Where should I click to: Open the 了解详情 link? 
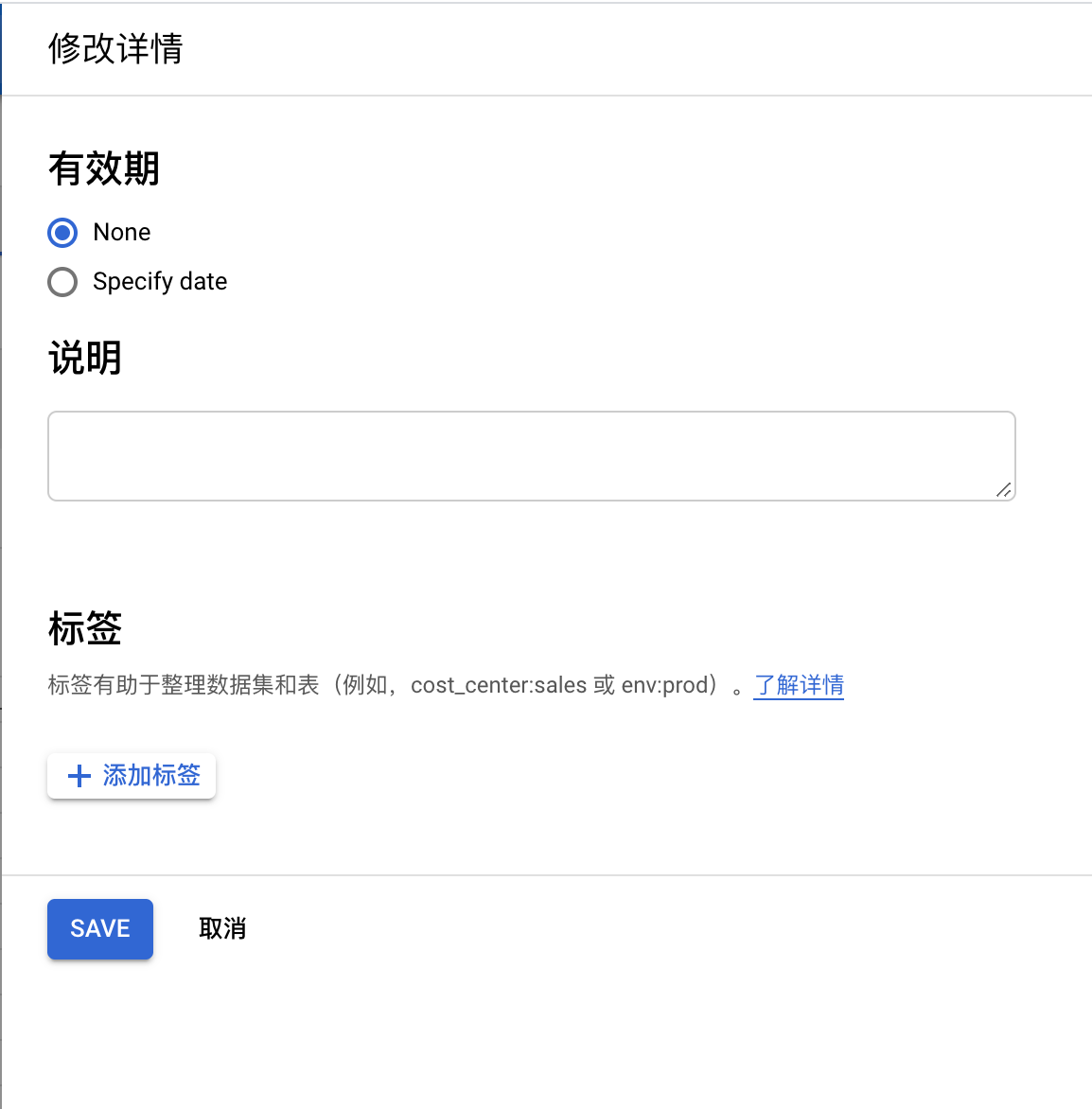point(799,685)
